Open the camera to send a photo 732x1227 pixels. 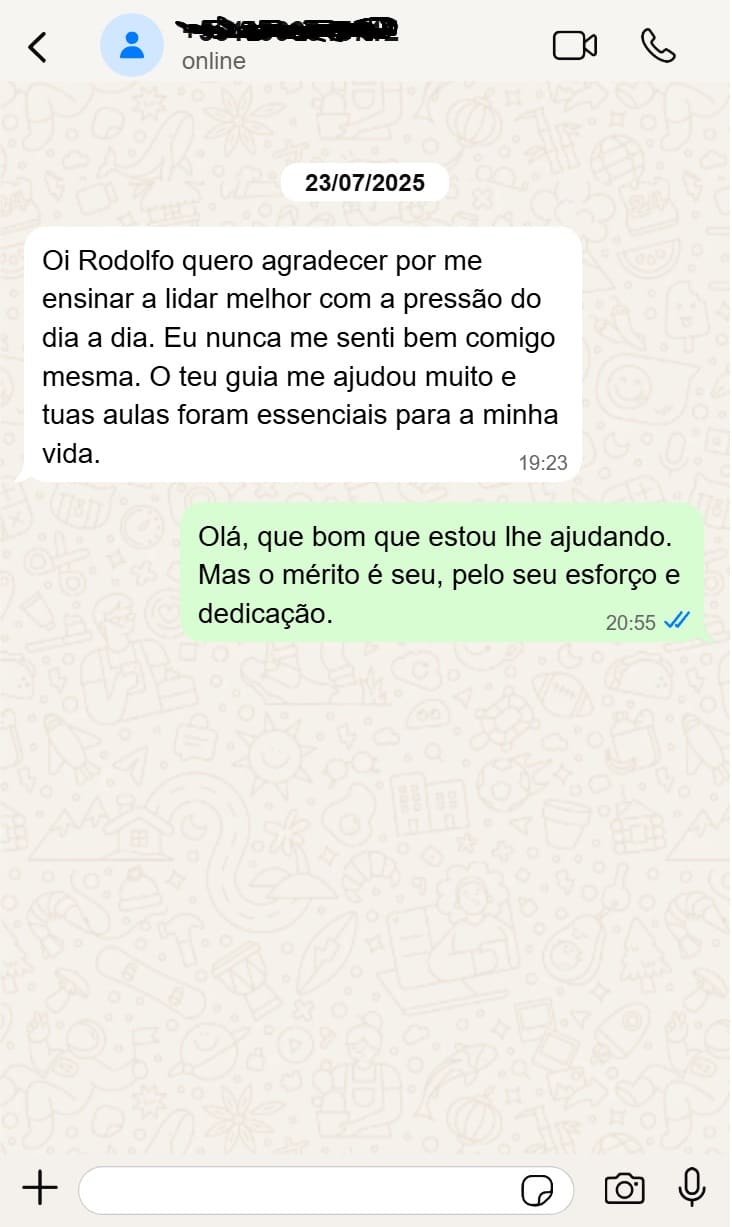click(x=624, y=1188)
